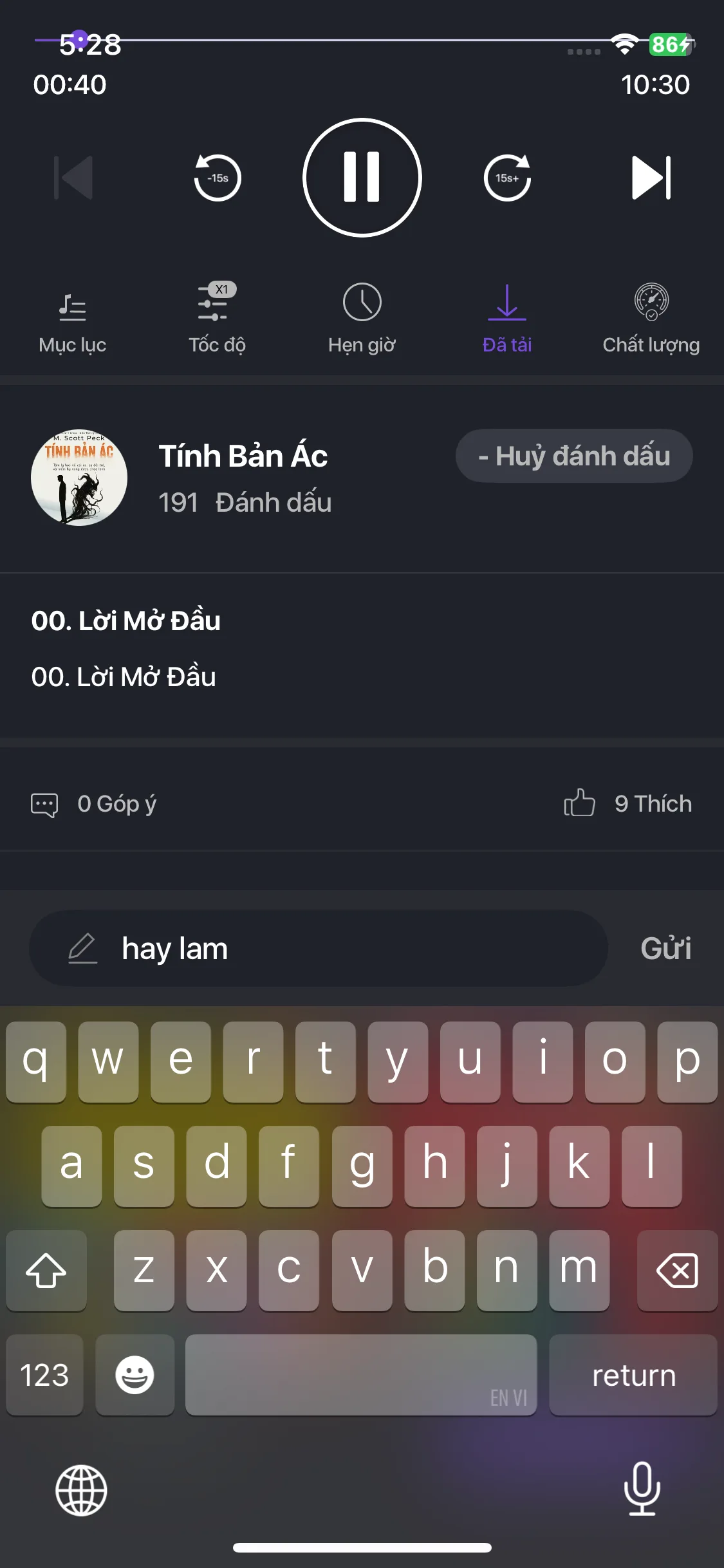Rewind 15 seconds with the -15s icon
Image resolution: width=724 pixels, height=1568 pixels.
pos(217,178)
